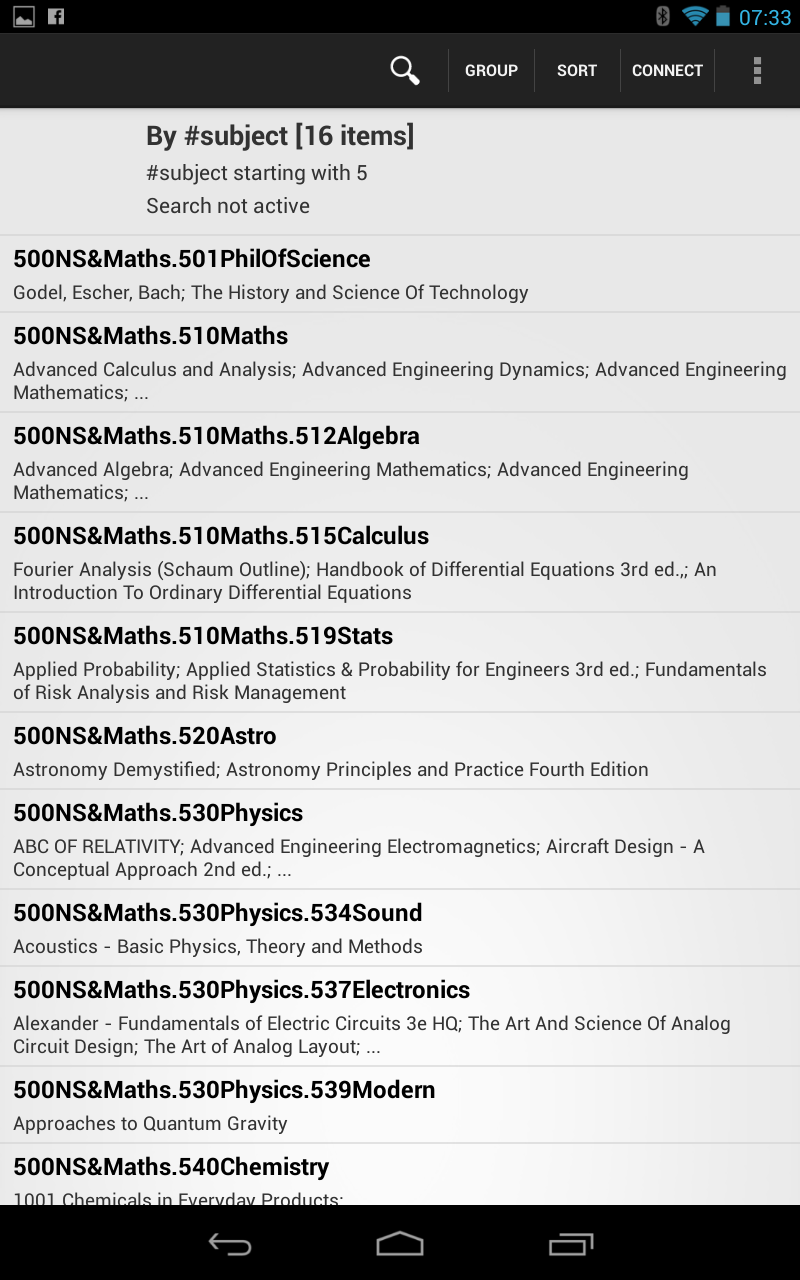800x1280 pixels.
Task: Open the 530Physics.537Electronics subject
Action: (x=400, y=1016)
